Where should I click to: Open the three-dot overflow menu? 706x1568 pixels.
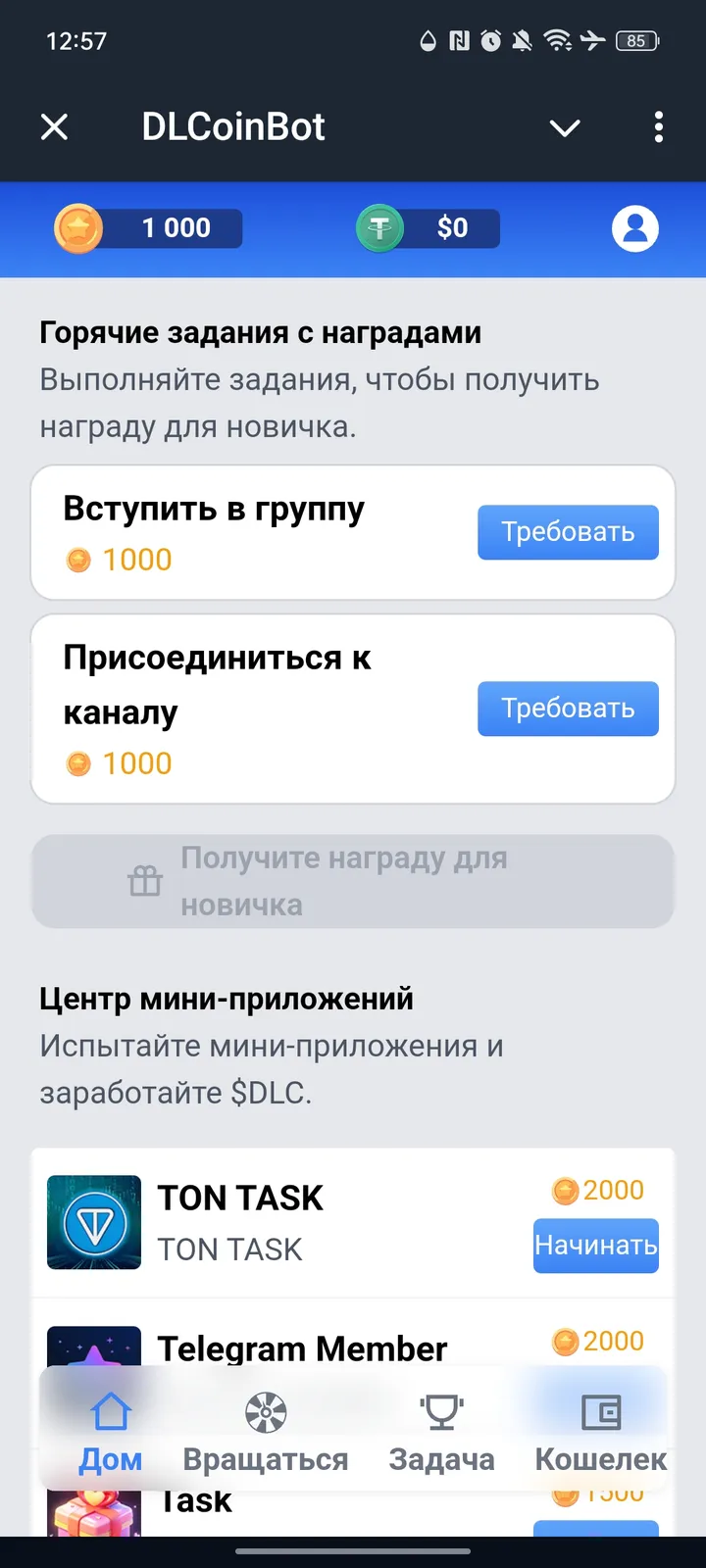coord(658,127)
